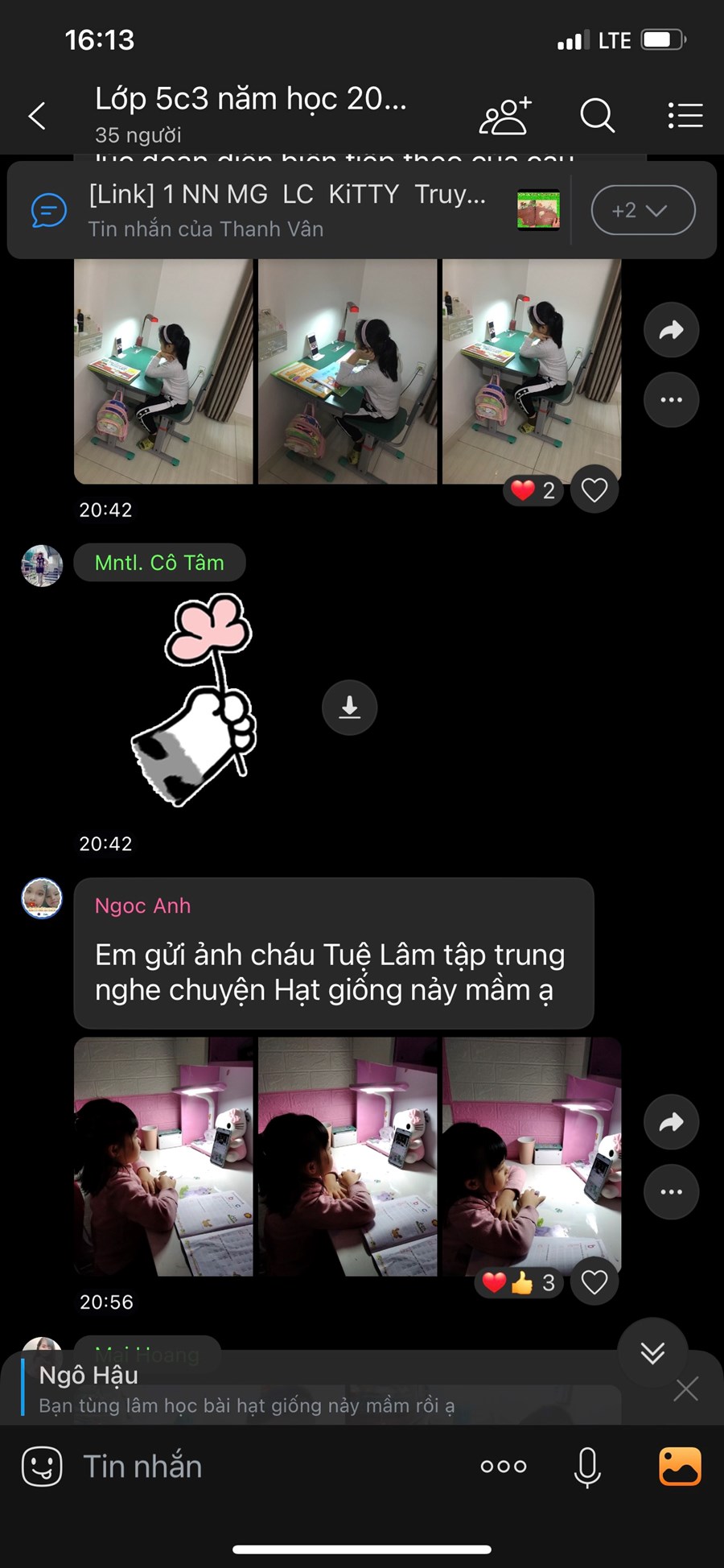Open more options for the 20:42 photos

pyautogui.click(x=671, y=400)
